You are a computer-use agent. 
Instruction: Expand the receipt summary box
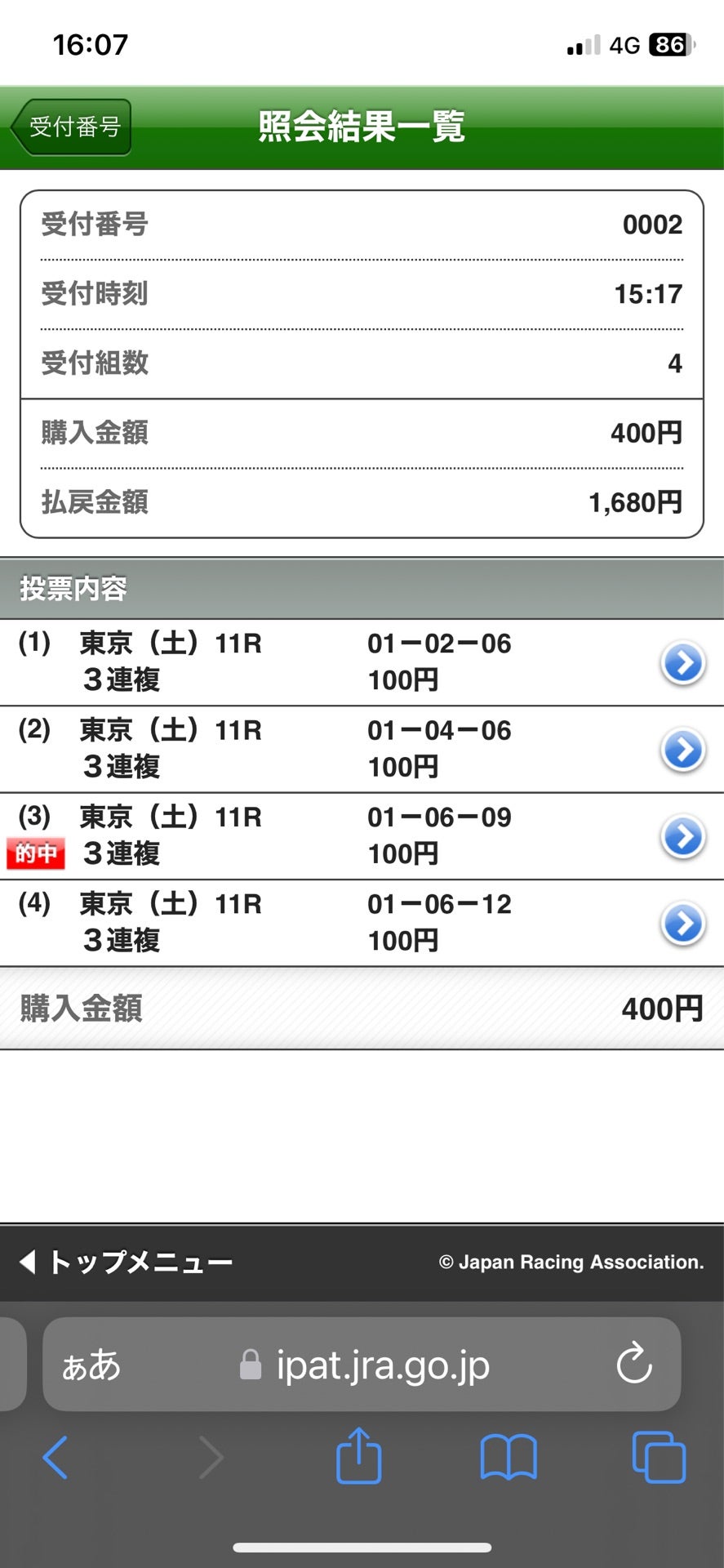click(x=362, y=363)
